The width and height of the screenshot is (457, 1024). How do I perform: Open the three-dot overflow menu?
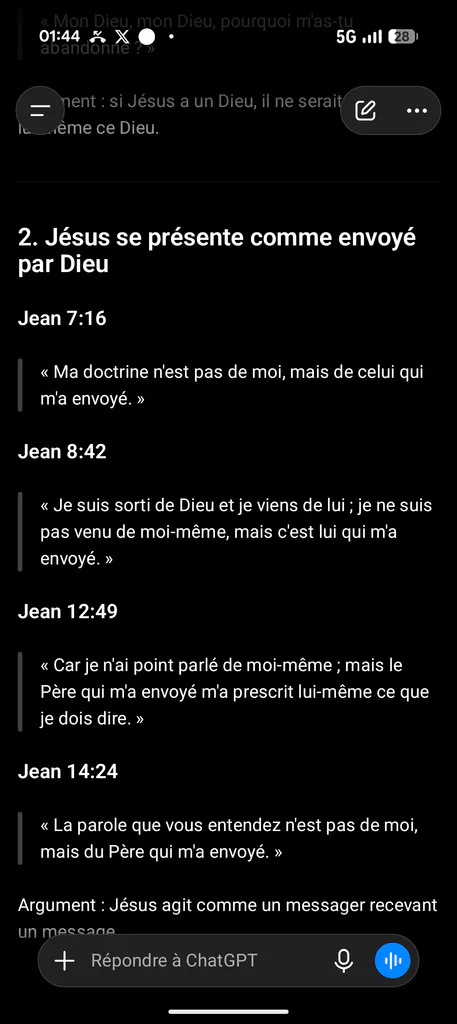tap(417, 110)
